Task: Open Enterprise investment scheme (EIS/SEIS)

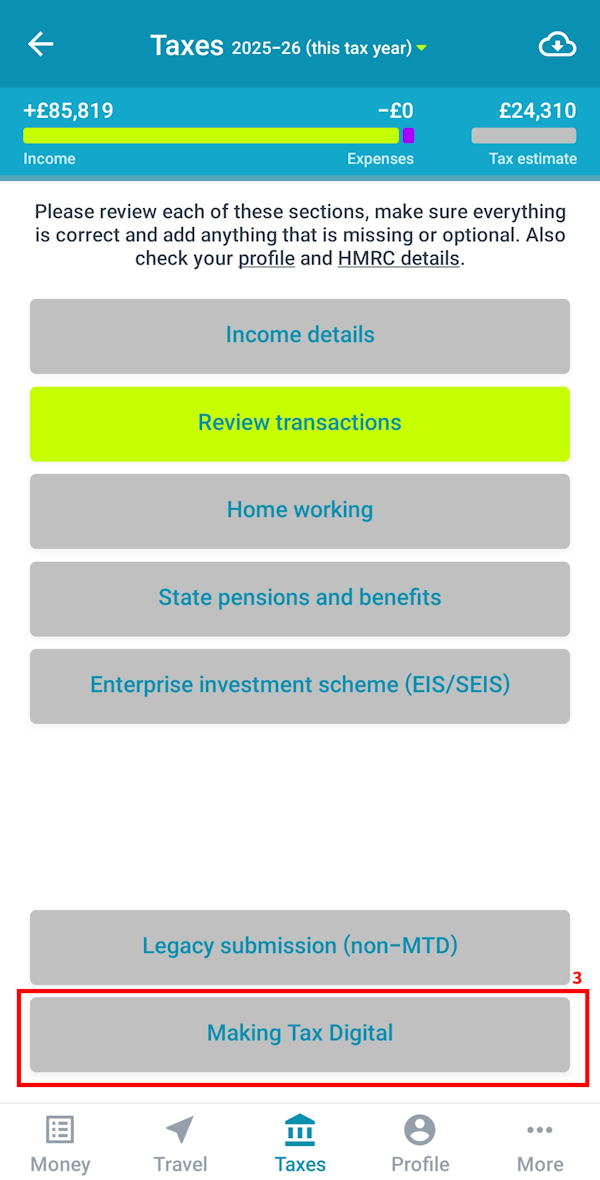Action: click(x=300, y=686)
